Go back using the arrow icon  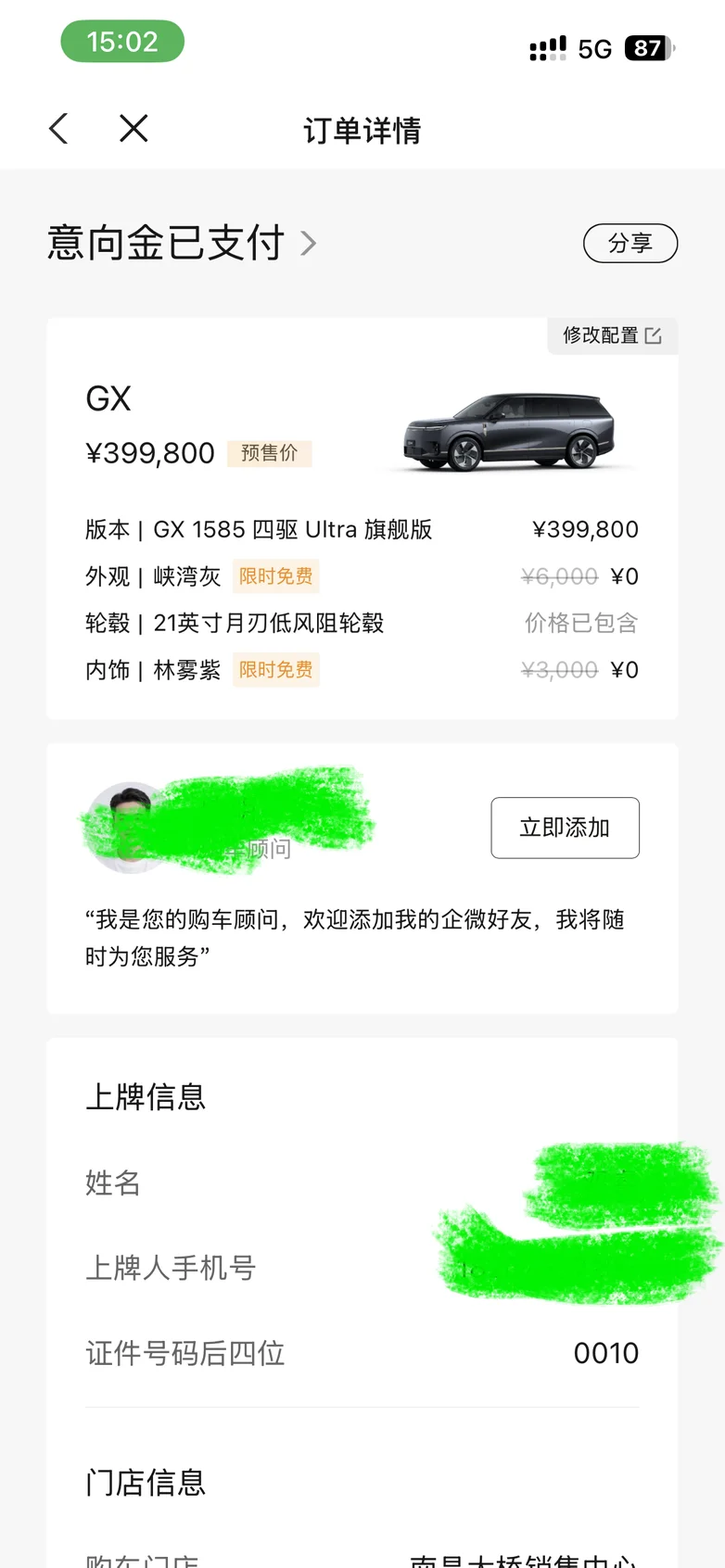click(x=59, y=129)
